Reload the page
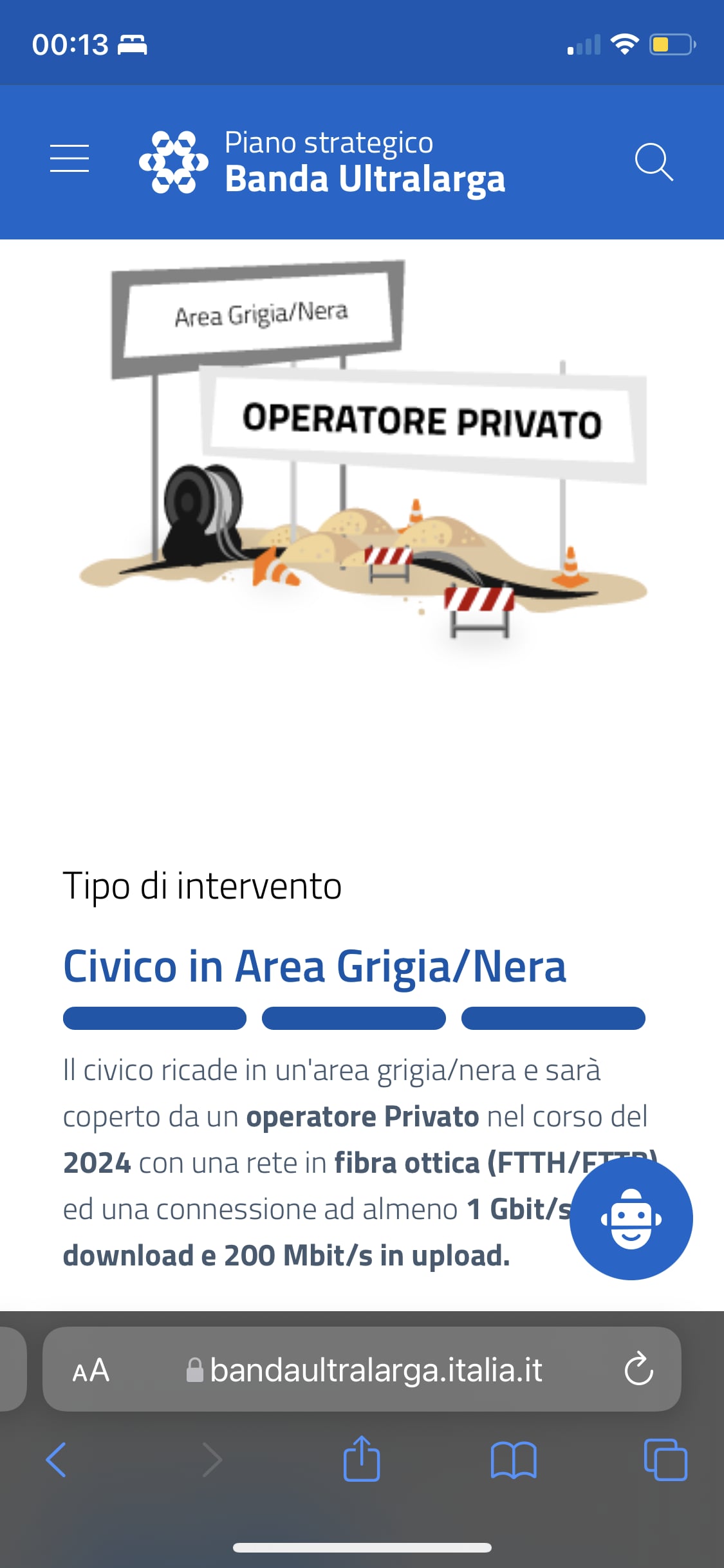 [638, 1369]
